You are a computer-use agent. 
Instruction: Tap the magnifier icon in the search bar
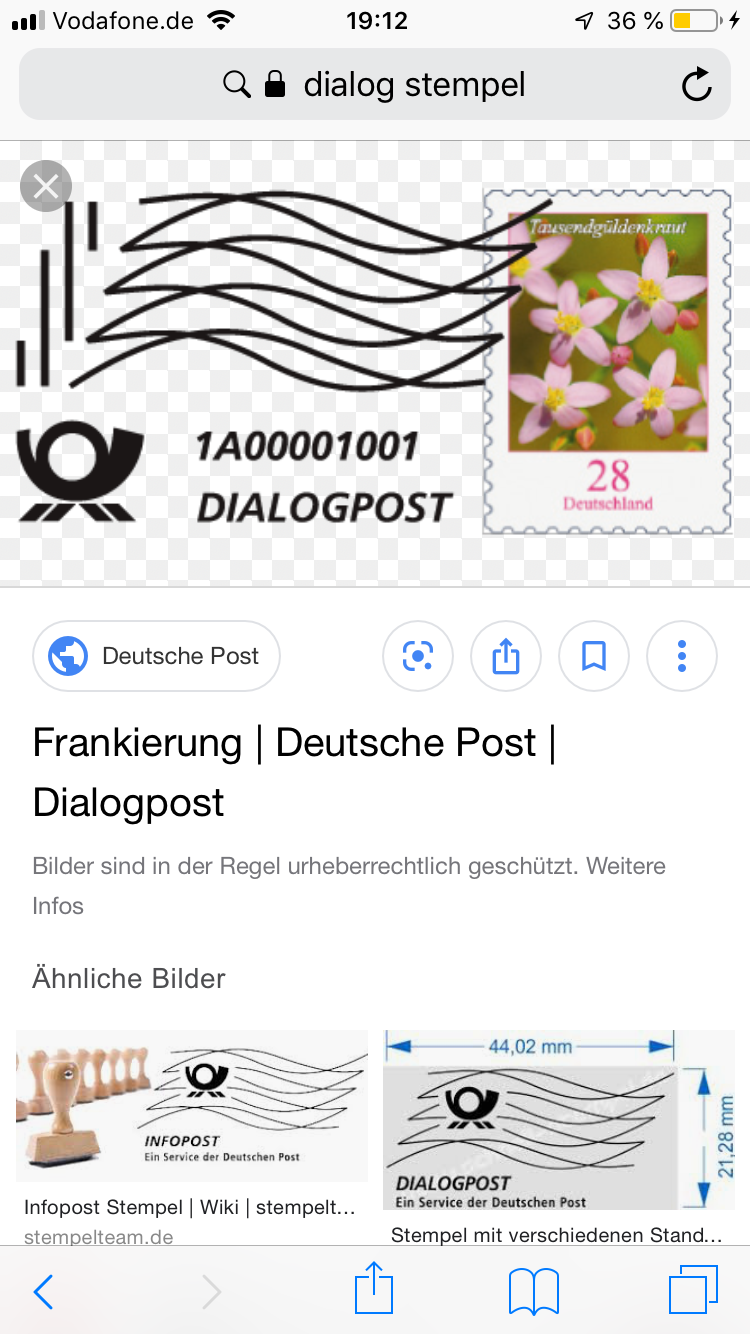coord(236,85)
